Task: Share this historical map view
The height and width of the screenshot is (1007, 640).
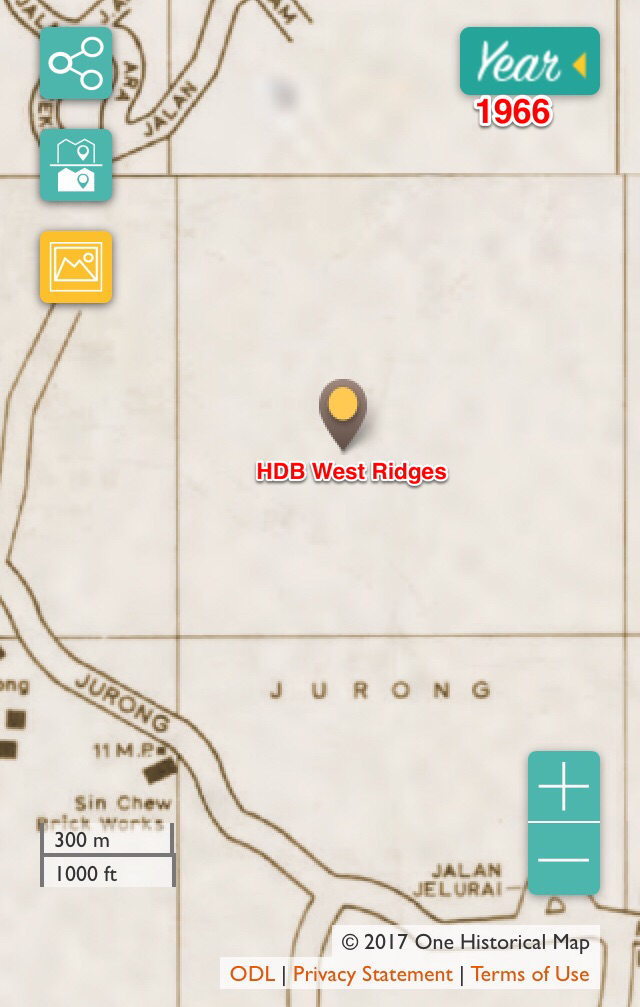Action: point(76,63)
